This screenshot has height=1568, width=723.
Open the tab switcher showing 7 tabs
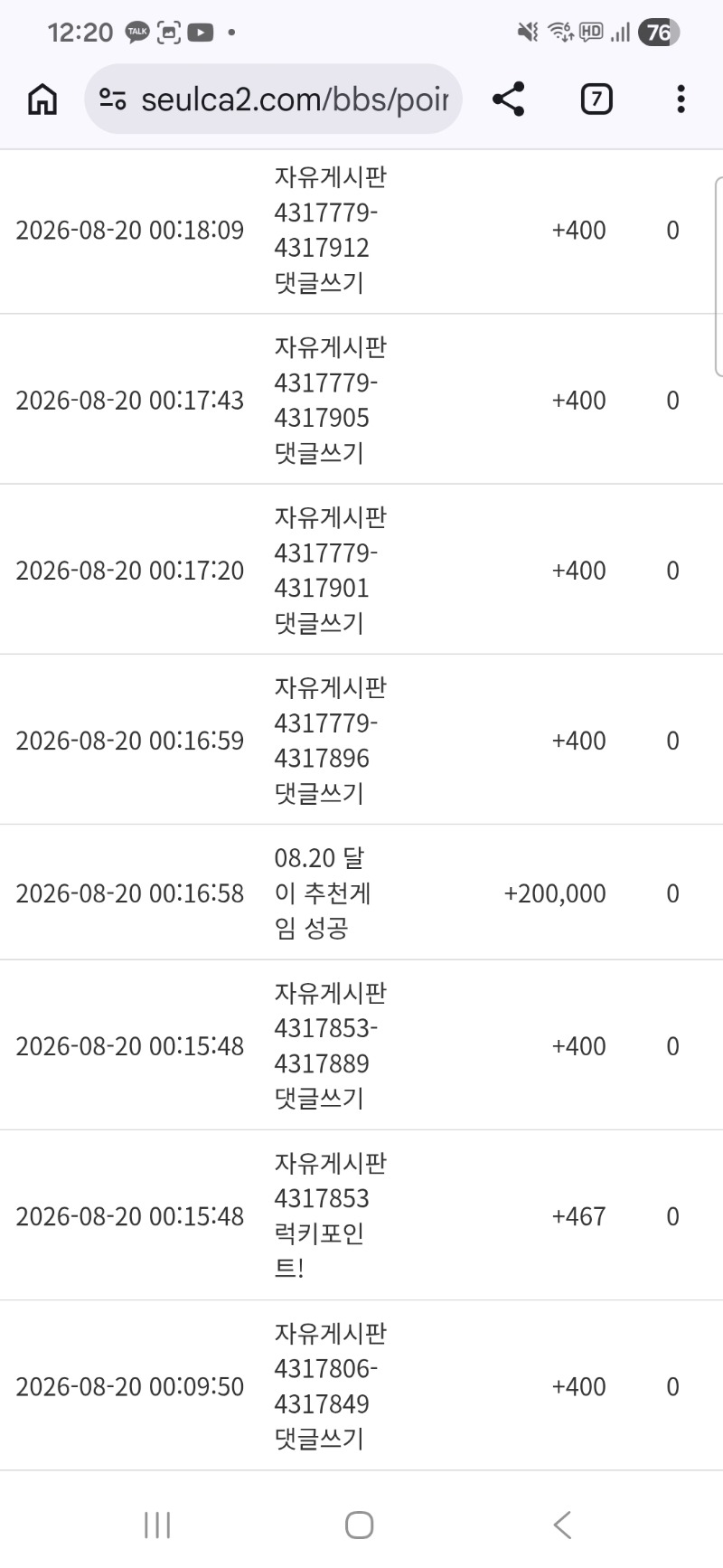click(596, 99)
